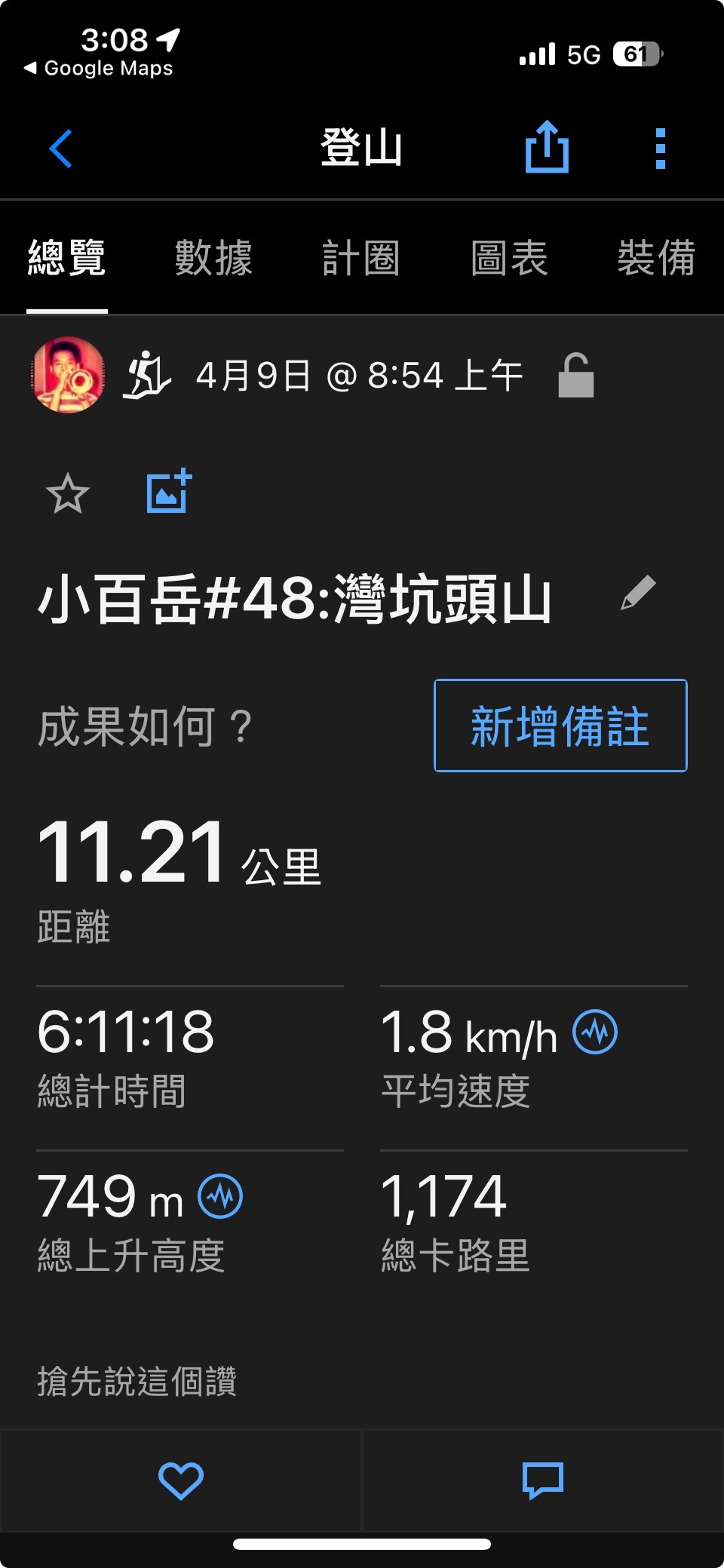Switch to the 數據 tab

click(213, 258)
